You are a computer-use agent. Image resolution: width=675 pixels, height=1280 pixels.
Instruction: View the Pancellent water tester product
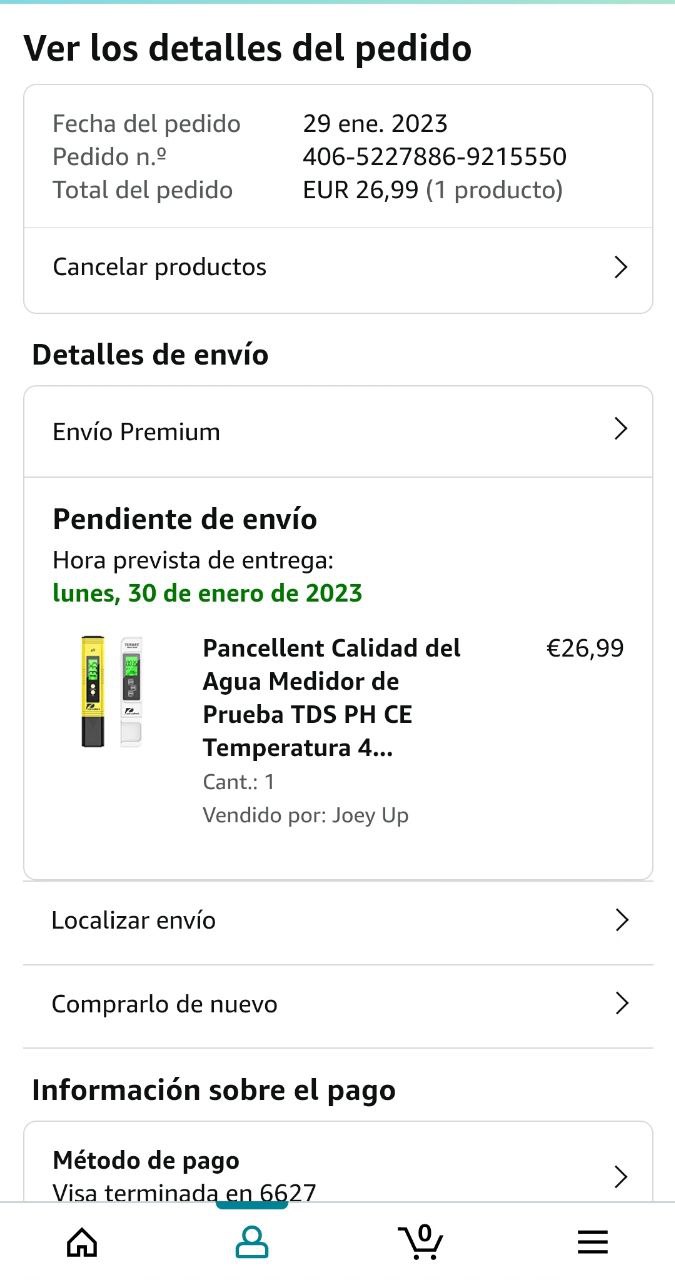pos(331,698)
